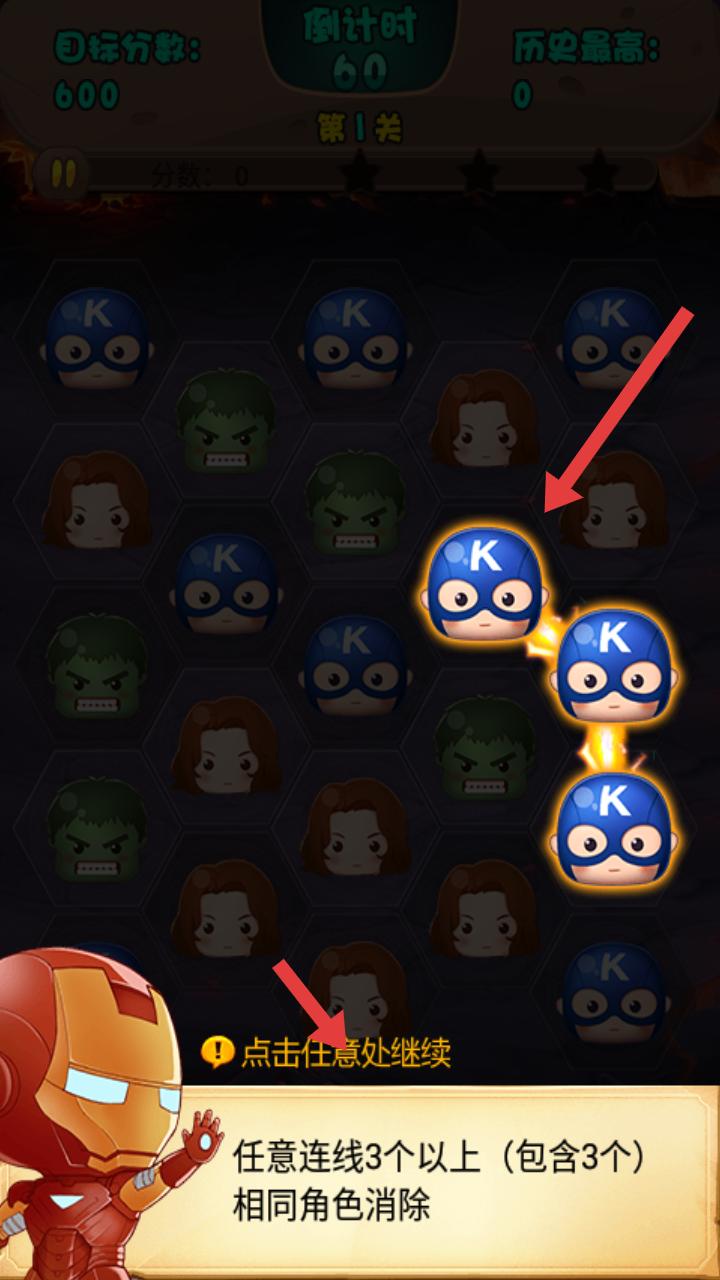Pause the game with the yellow pause icon
The width and height of the screenshot is (720, 1280).
click(x=58, y=176)
